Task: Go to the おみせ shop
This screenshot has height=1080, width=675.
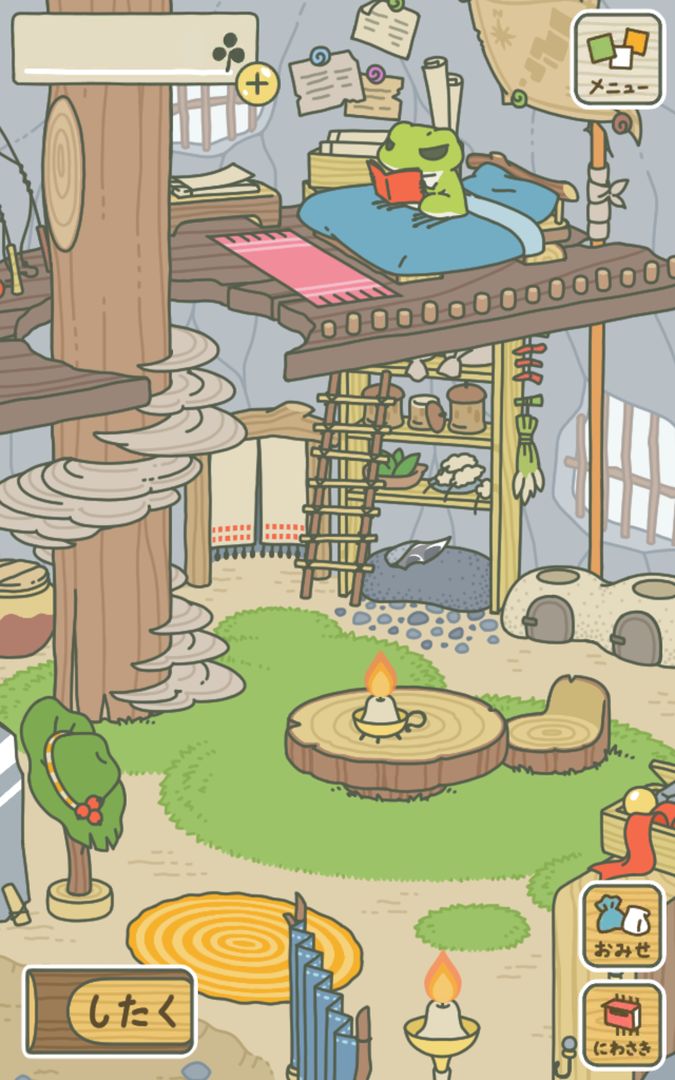Action: point(622,925)
